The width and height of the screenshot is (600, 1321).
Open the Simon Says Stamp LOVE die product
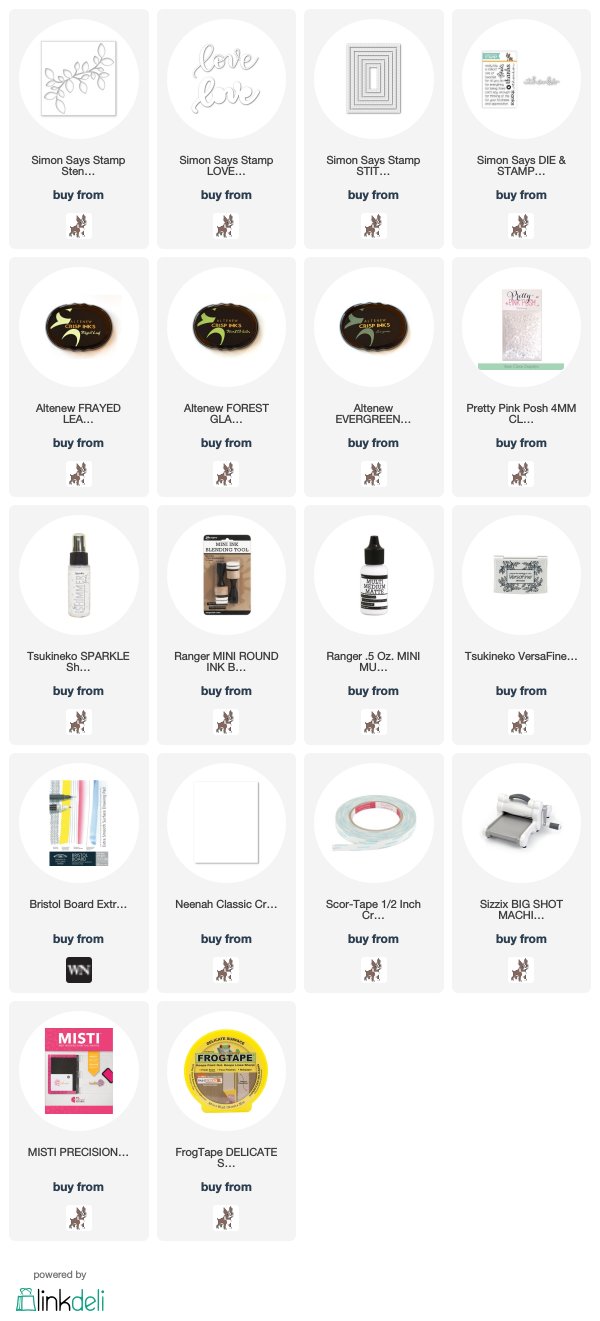(x=226, y=77)
